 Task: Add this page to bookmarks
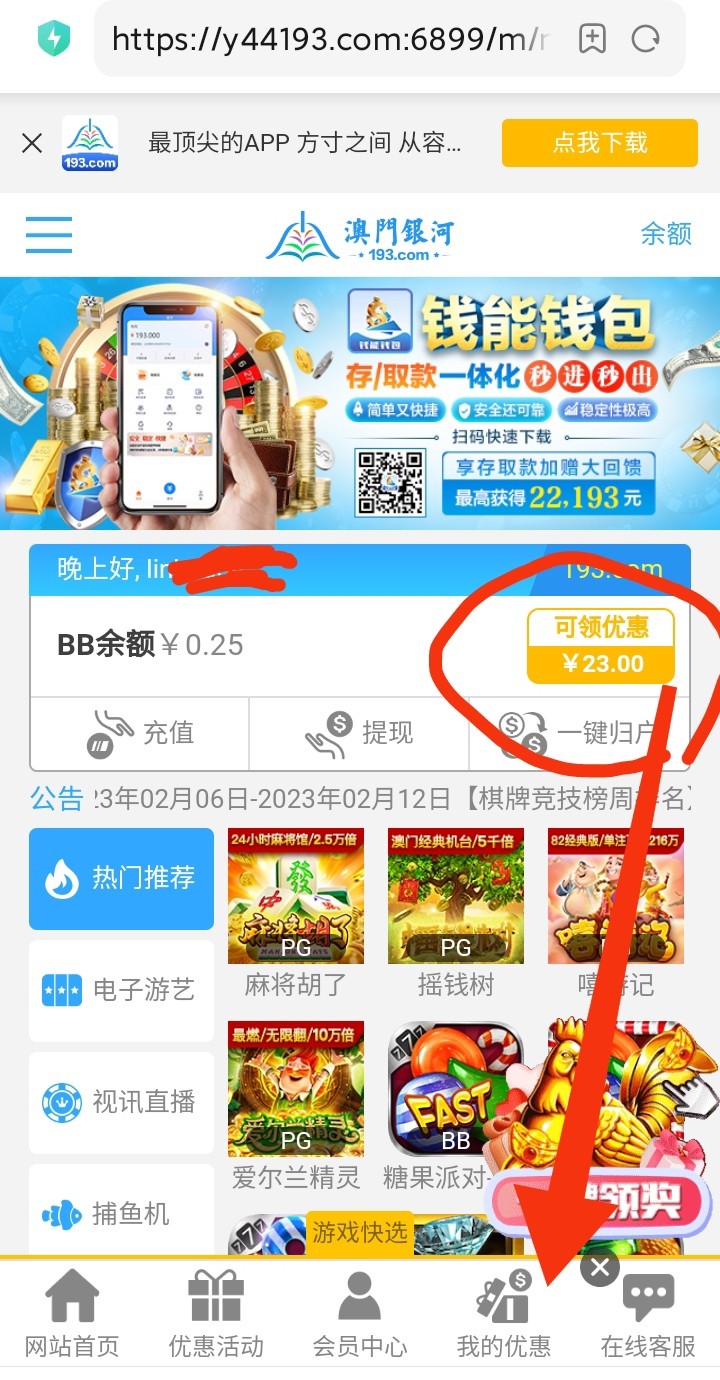point(593,40)
